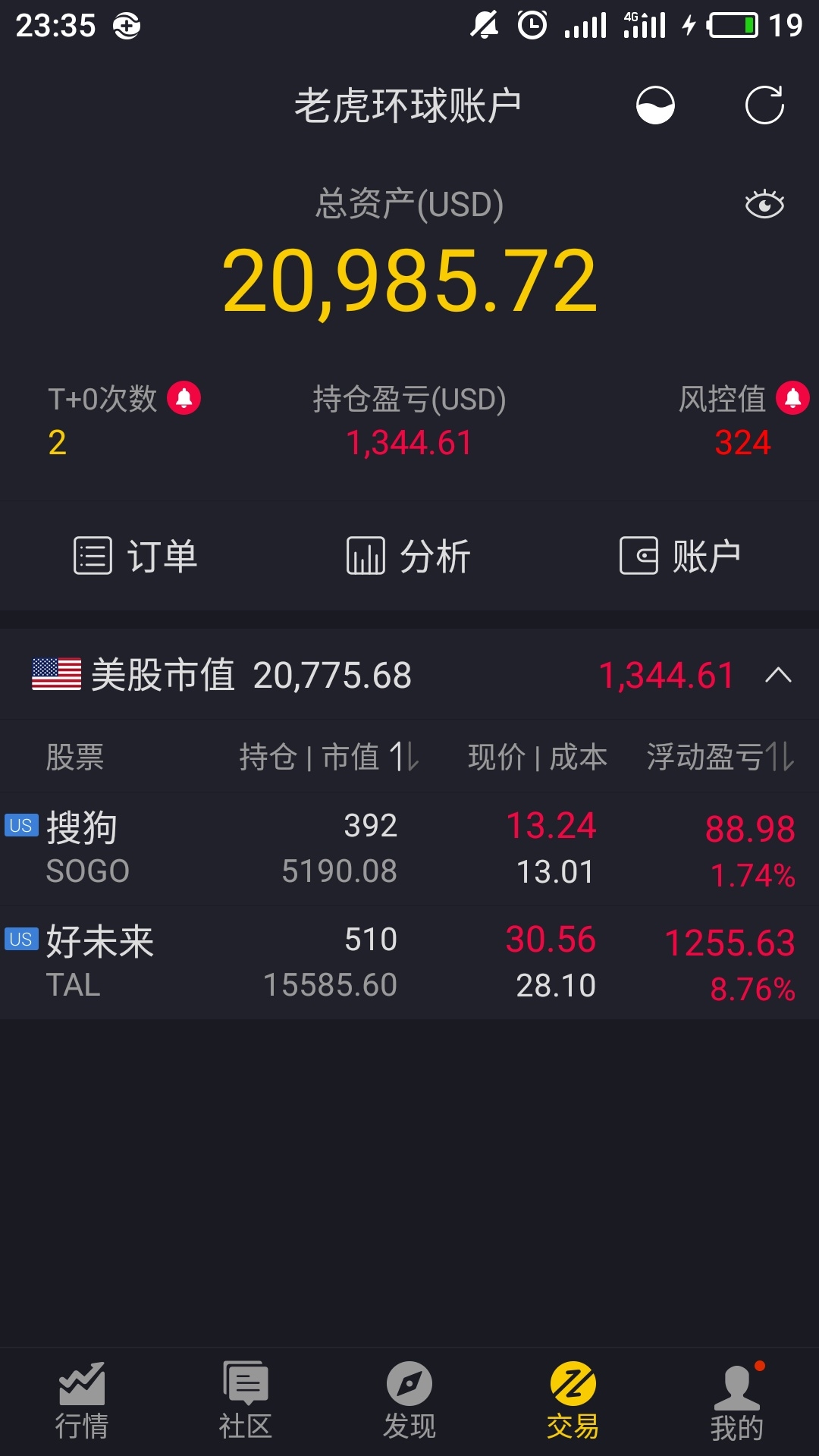Screen dimensions: 819x1456
Task: Open 订单 orders
Action: pyautogui.click(x=136, y=556)
